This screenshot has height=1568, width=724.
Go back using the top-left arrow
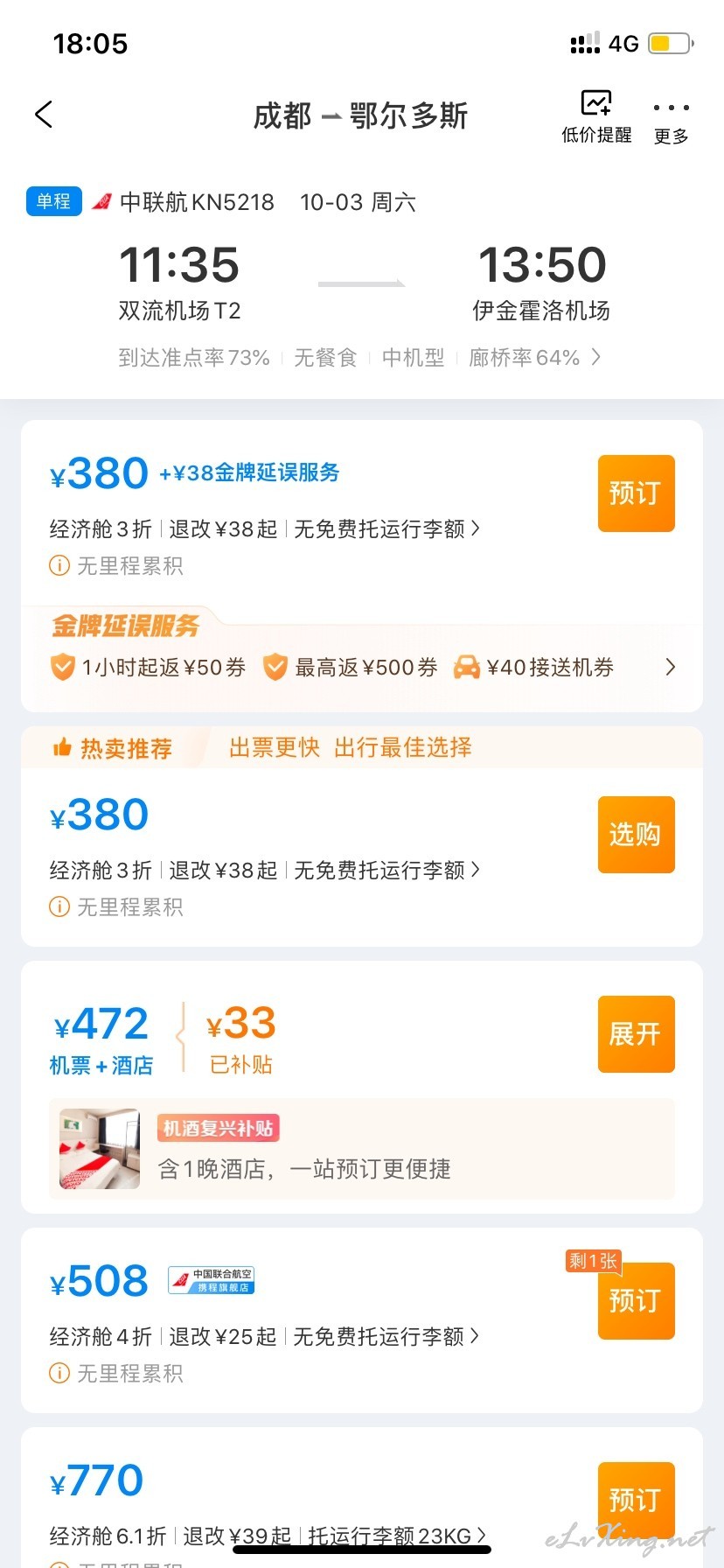(x=44, y=115)
